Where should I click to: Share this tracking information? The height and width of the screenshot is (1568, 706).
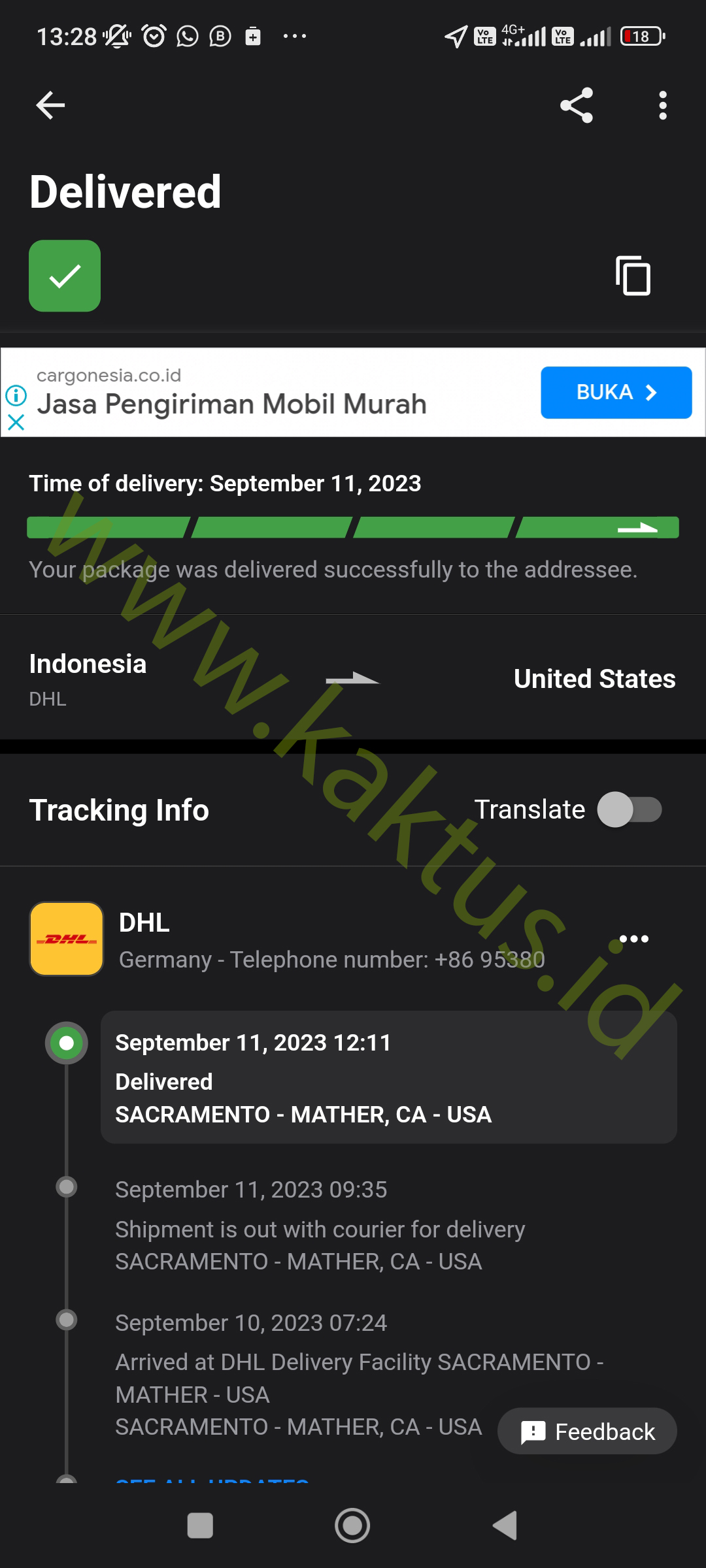(577, 105)
